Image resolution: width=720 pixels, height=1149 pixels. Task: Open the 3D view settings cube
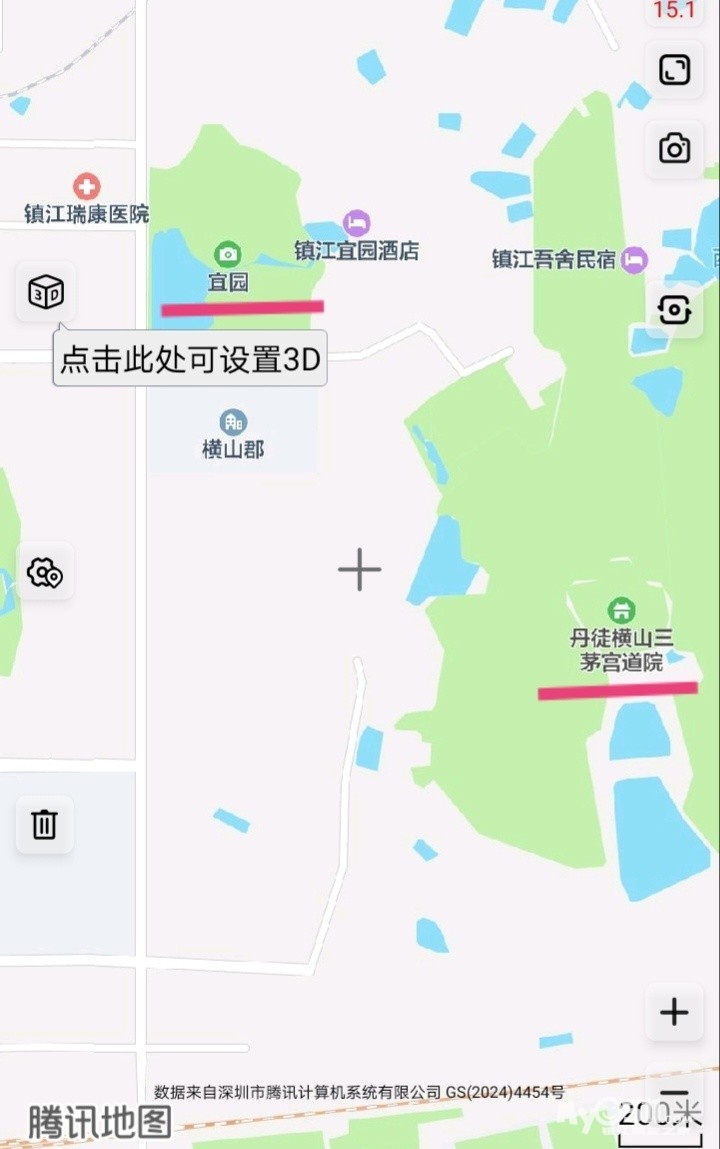point(46,293)
